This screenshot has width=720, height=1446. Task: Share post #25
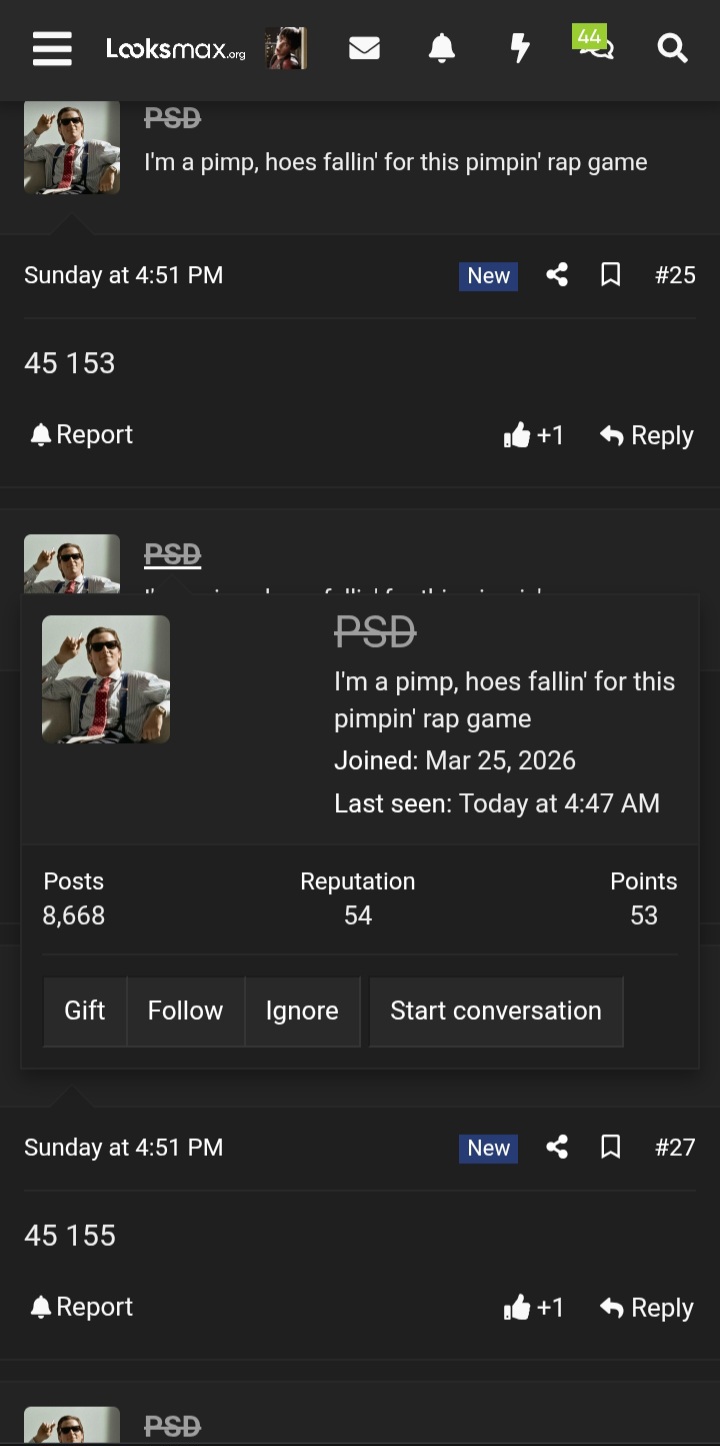coord(557,275)
